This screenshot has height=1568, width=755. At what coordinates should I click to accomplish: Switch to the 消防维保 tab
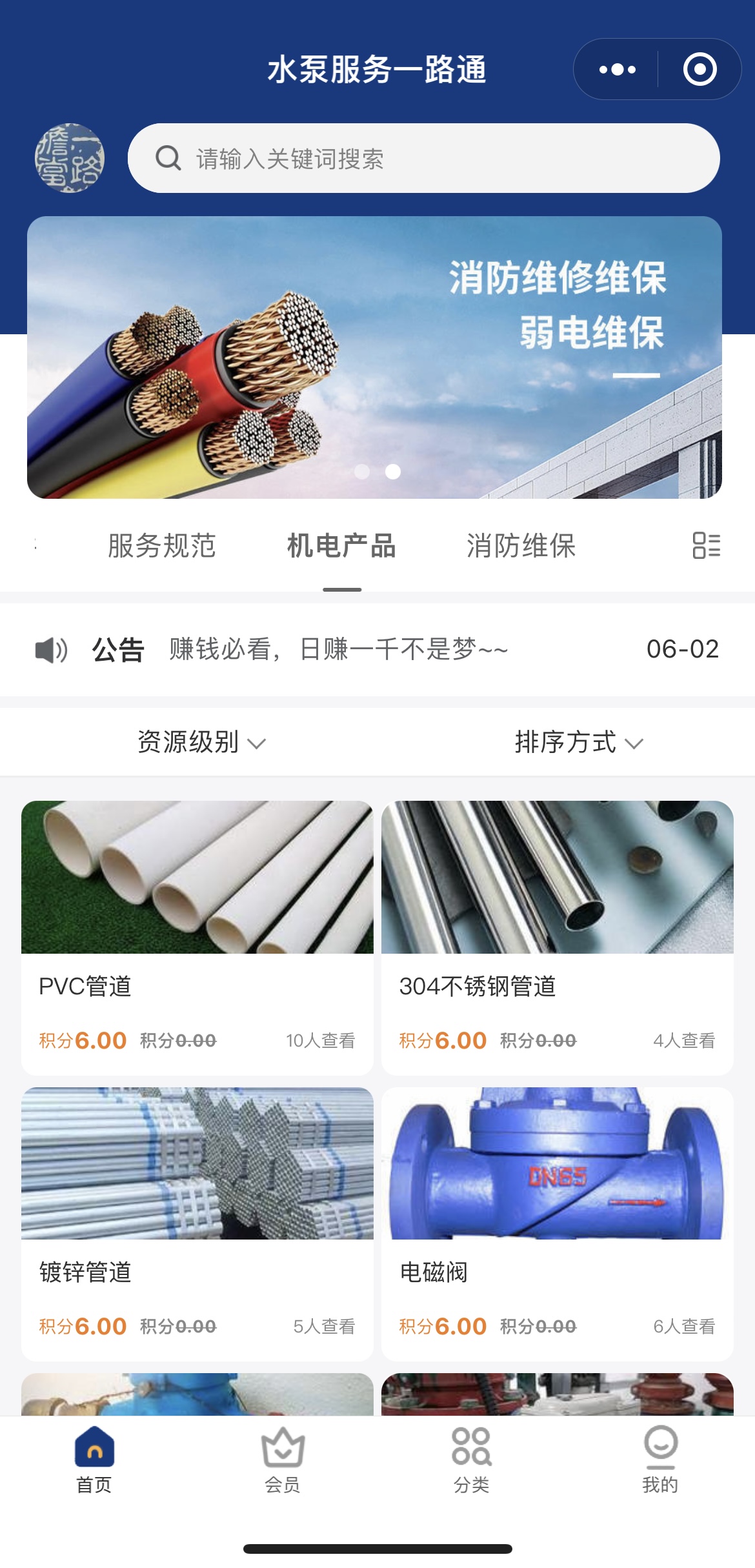pyautogui.click(x=523, y=546)
